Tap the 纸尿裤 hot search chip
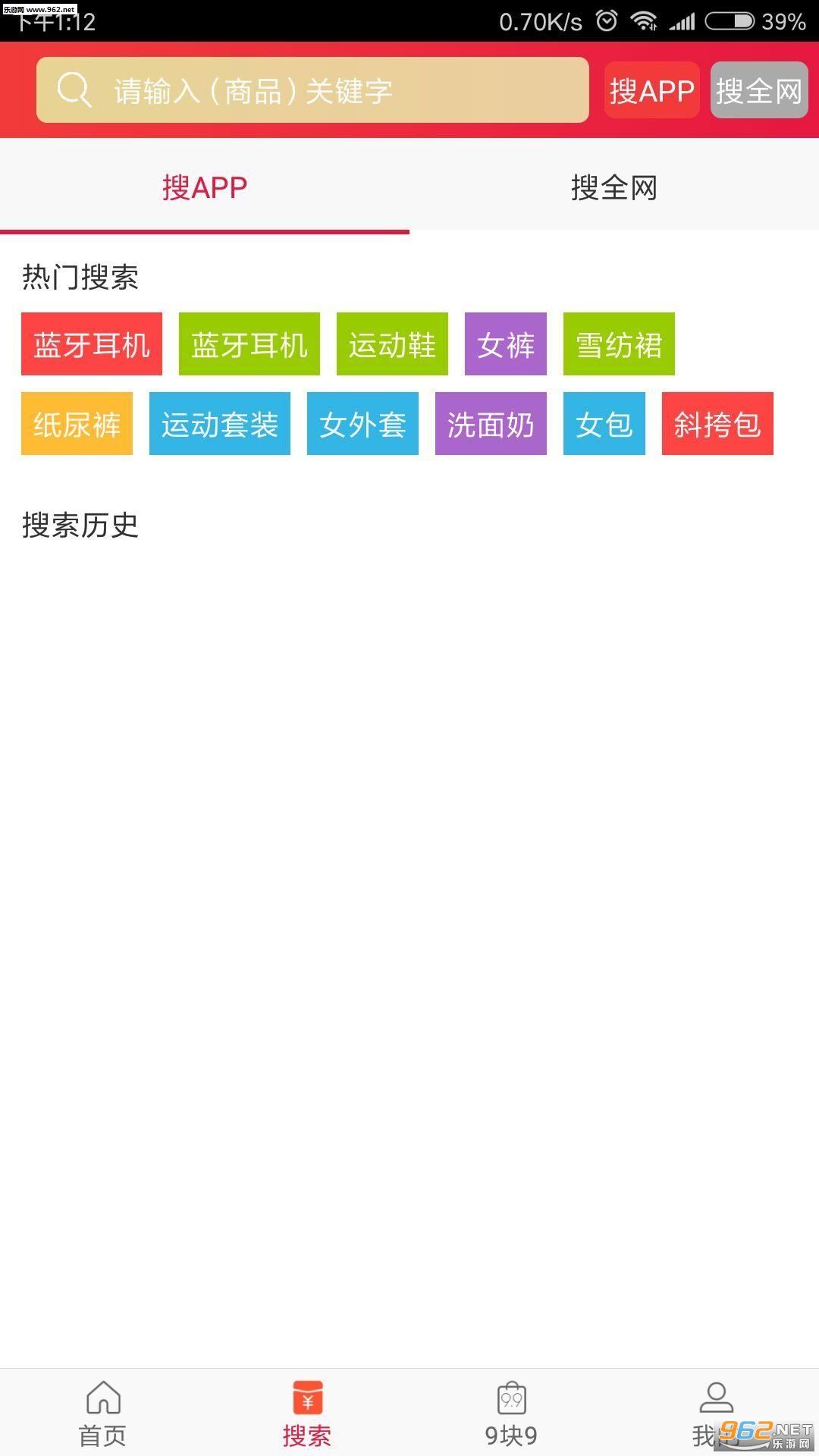This screenshot has width=819, height=1456. [77, 424]
